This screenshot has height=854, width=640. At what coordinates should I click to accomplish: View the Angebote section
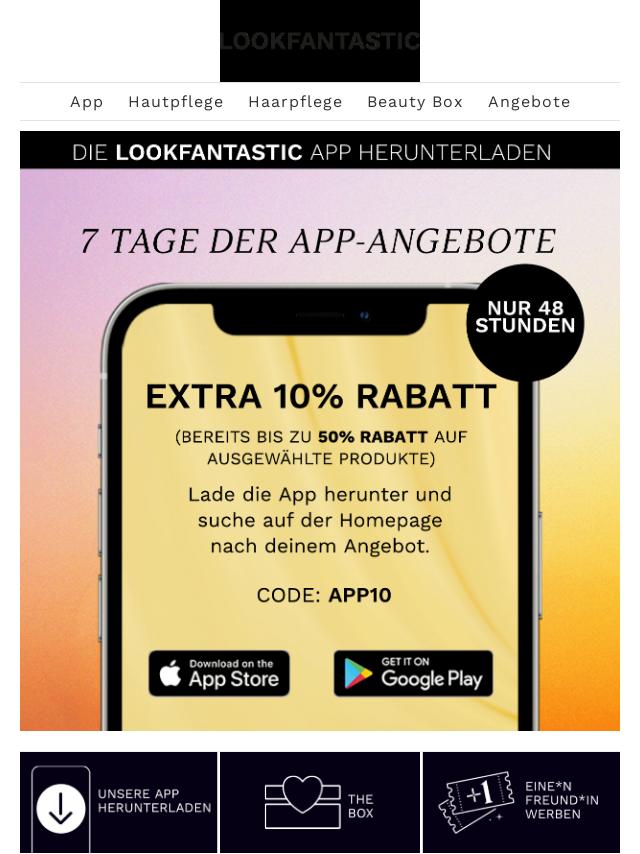point(529,102)
